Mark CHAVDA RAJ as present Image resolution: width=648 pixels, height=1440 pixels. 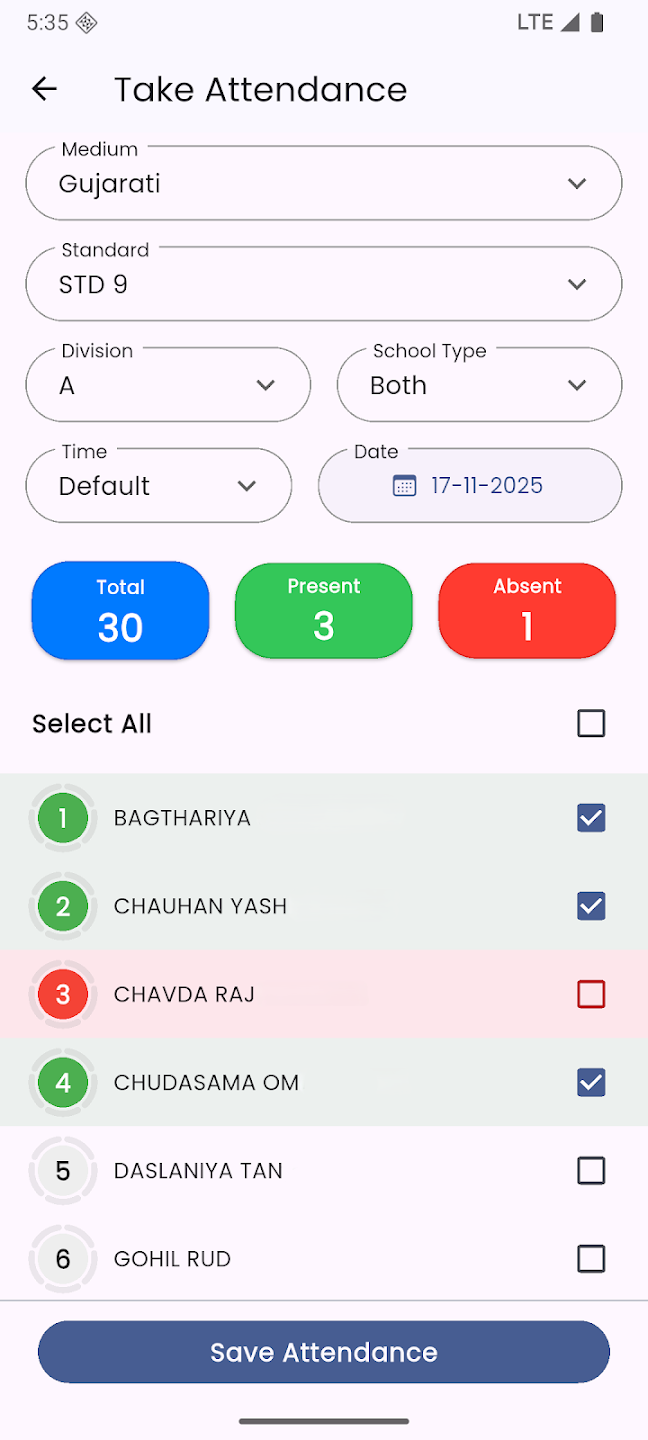click(591, 994)
